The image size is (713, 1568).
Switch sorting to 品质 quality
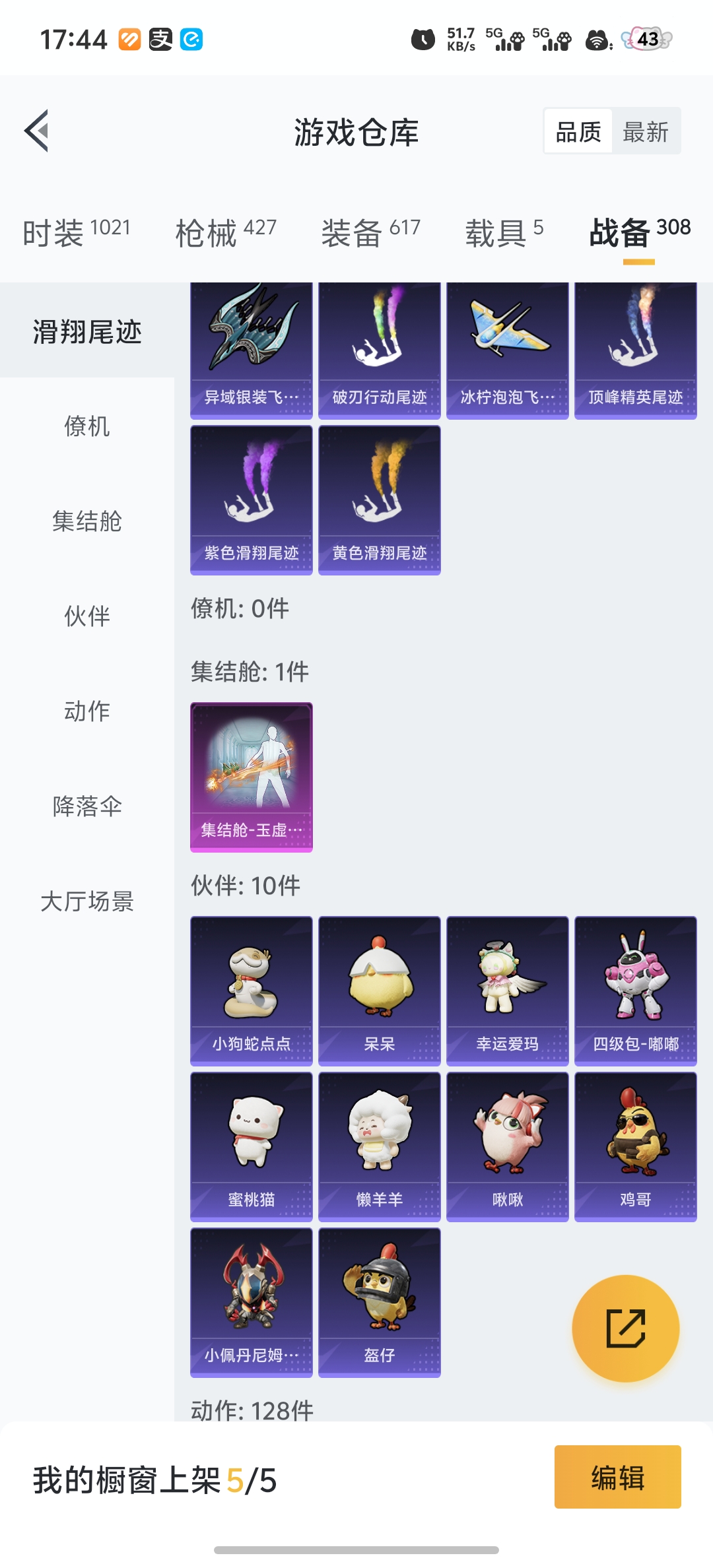coord(577,131)
